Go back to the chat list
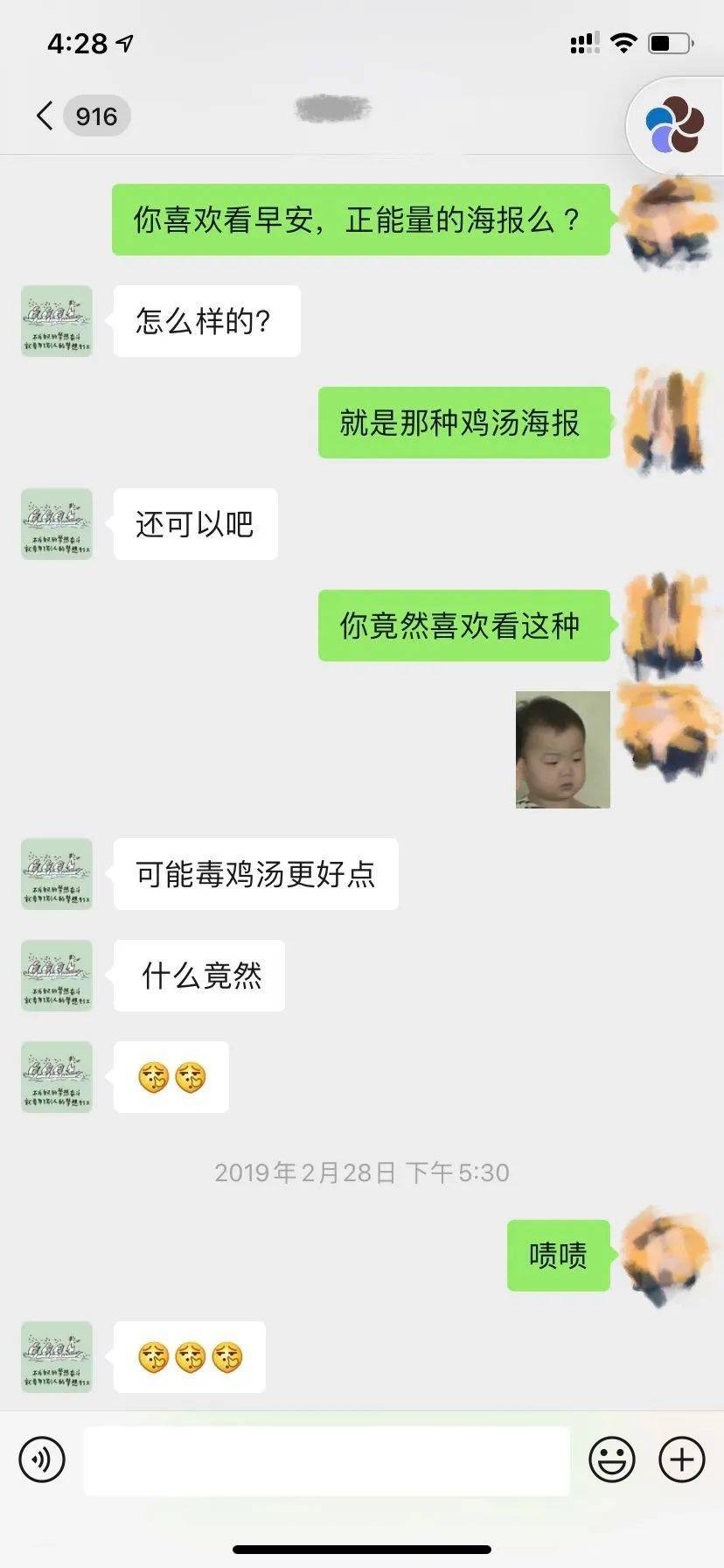 (x=45, y=115)
